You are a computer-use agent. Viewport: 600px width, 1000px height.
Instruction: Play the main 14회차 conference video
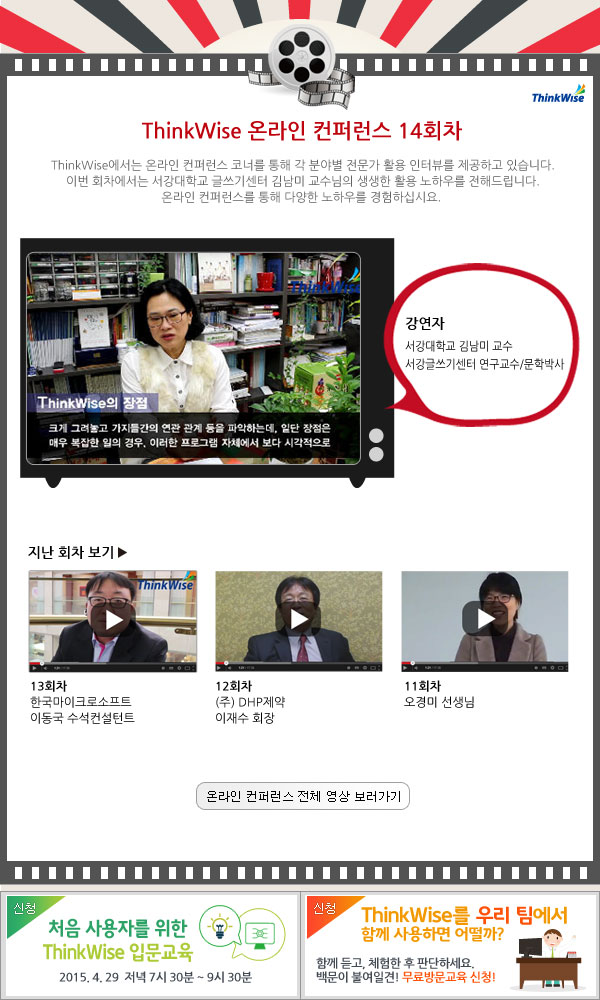point(193,358)
